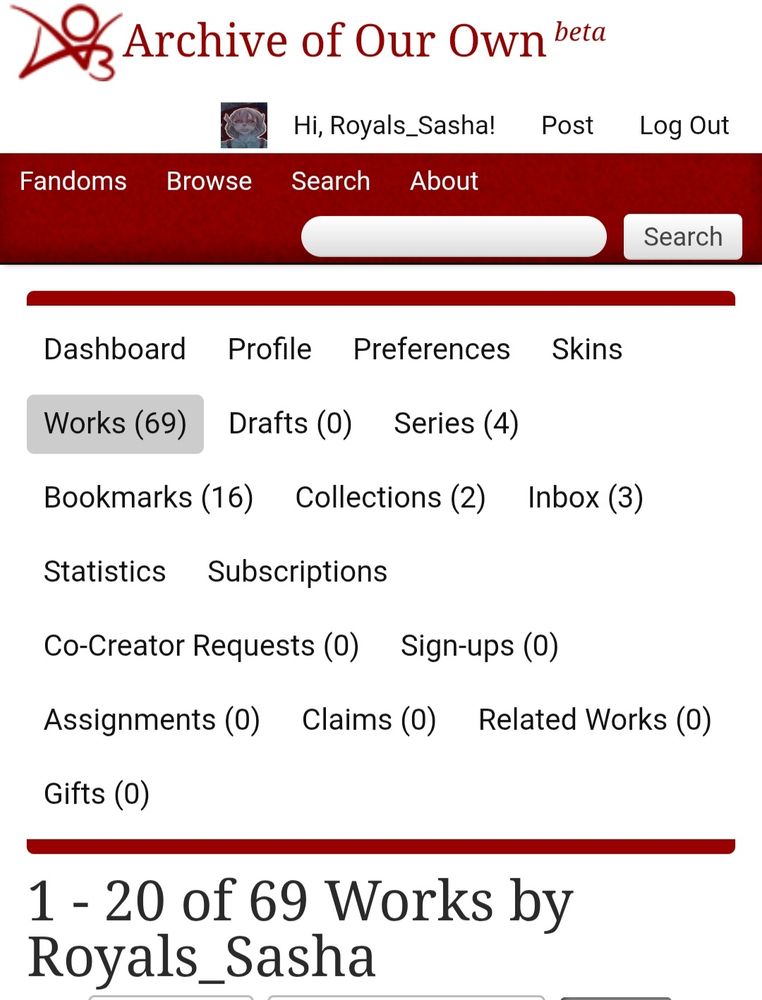The image size is (762, 1000).
Task: Open the Profile page link
Action: click(270, 349)
